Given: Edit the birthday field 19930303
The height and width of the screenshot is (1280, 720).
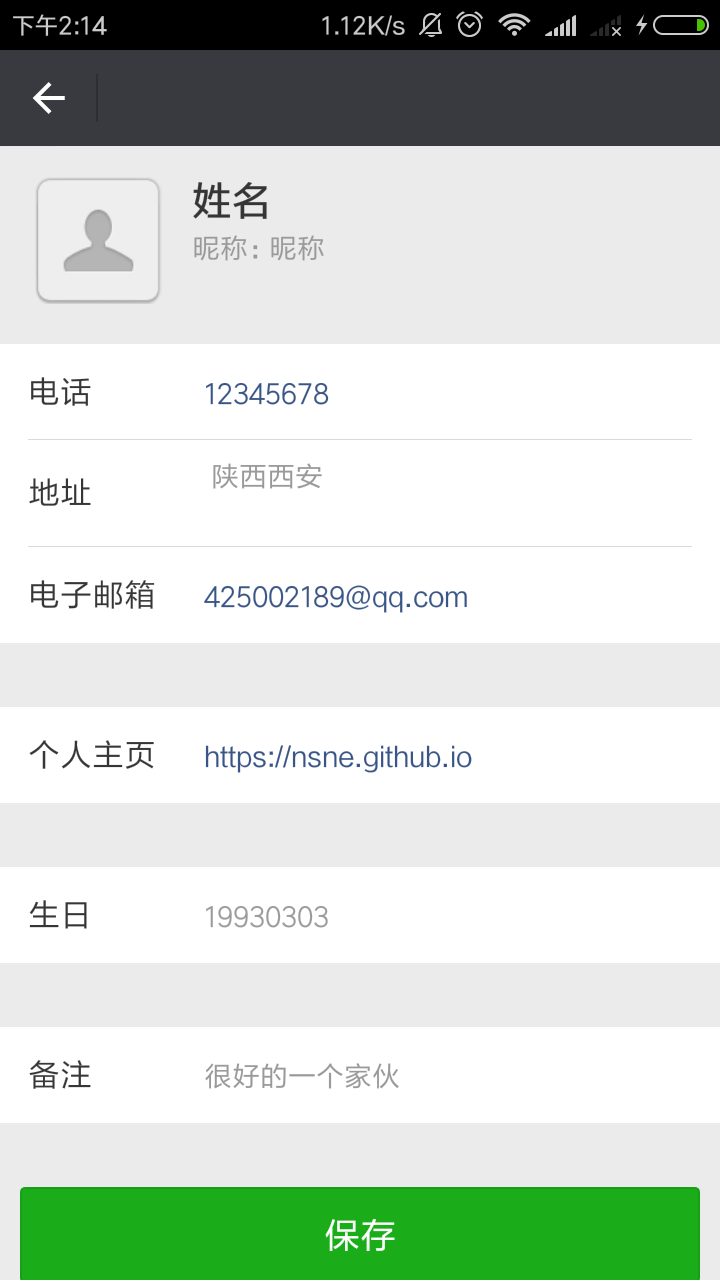Looking at the screenshot, I should pyautogui.click(x=267, y=917).
